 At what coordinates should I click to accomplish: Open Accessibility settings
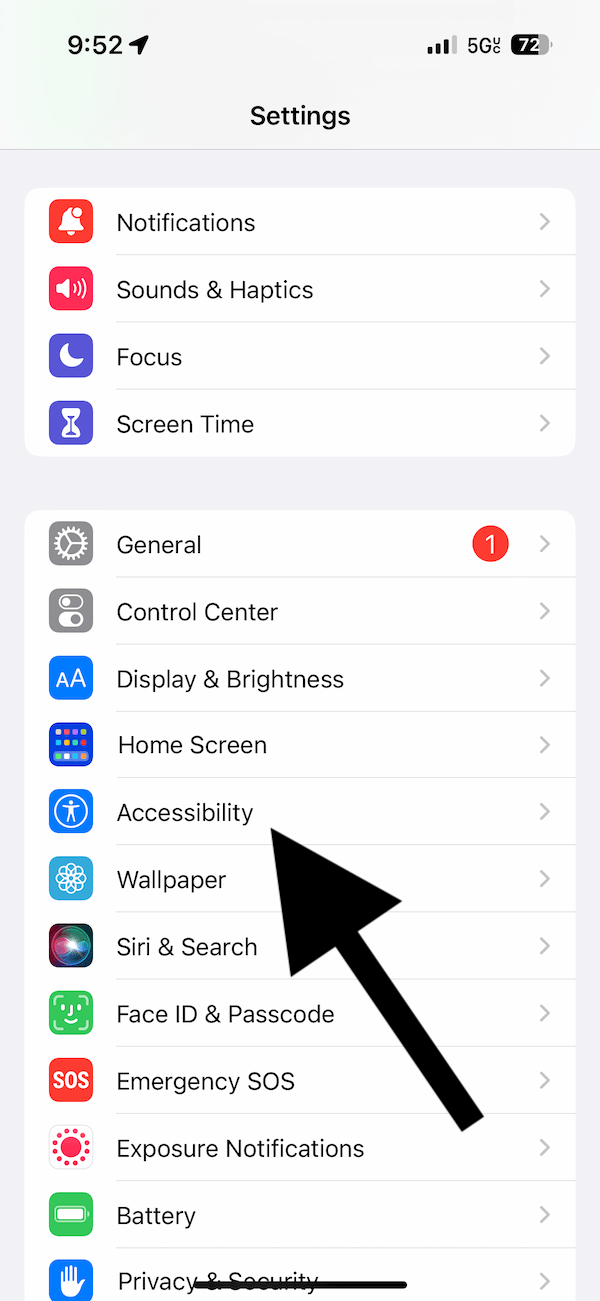click(300, 812)
